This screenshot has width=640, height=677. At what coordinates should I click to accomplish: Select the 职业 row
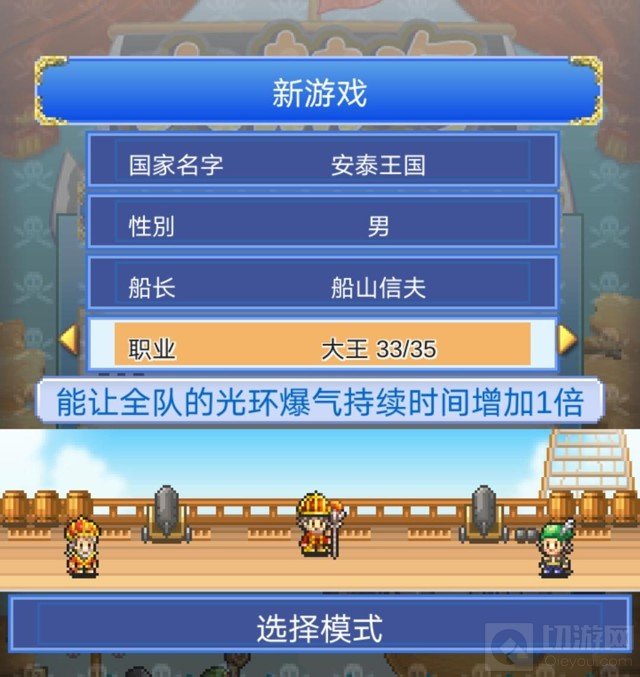(322, 347)
